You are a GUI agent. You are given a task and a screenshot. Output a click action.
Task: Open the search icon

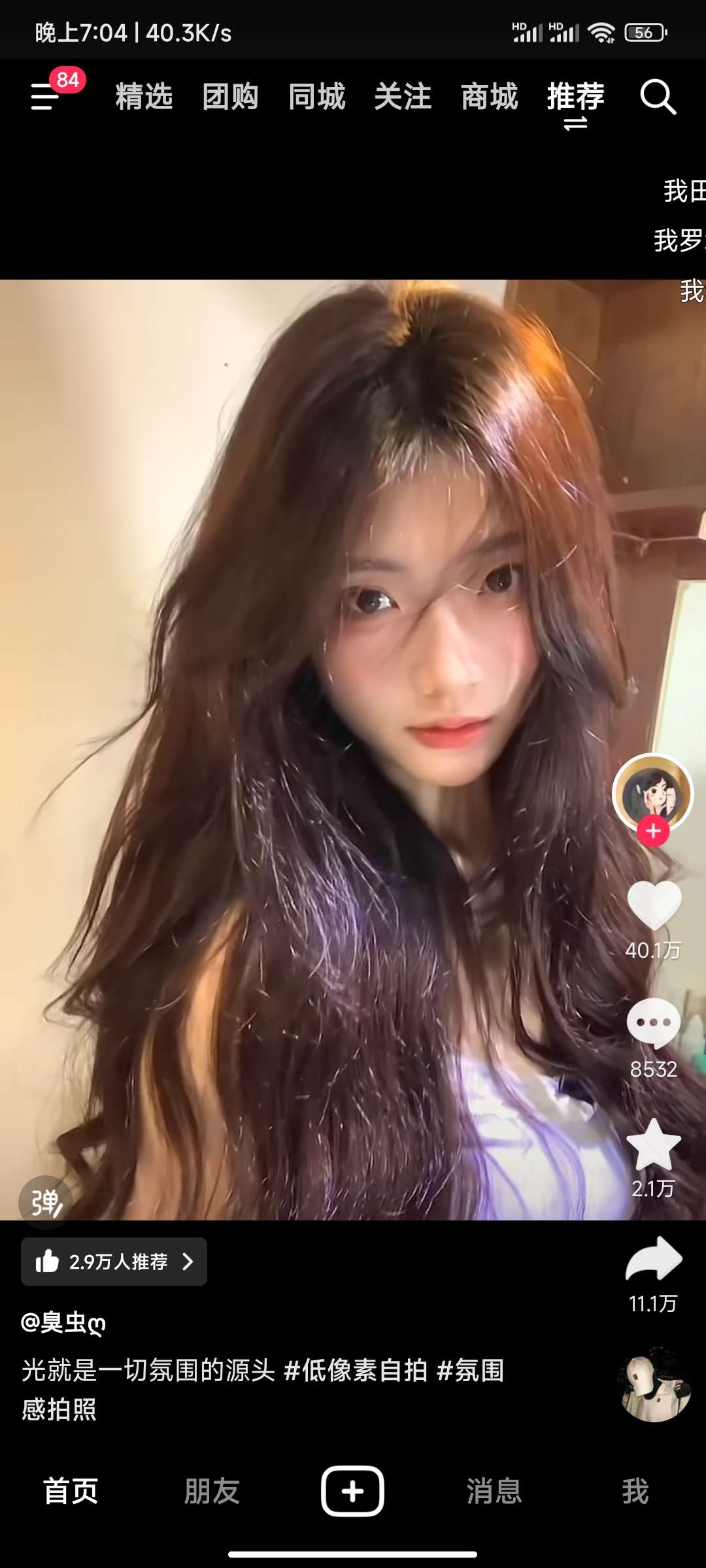tap(657, 97)
